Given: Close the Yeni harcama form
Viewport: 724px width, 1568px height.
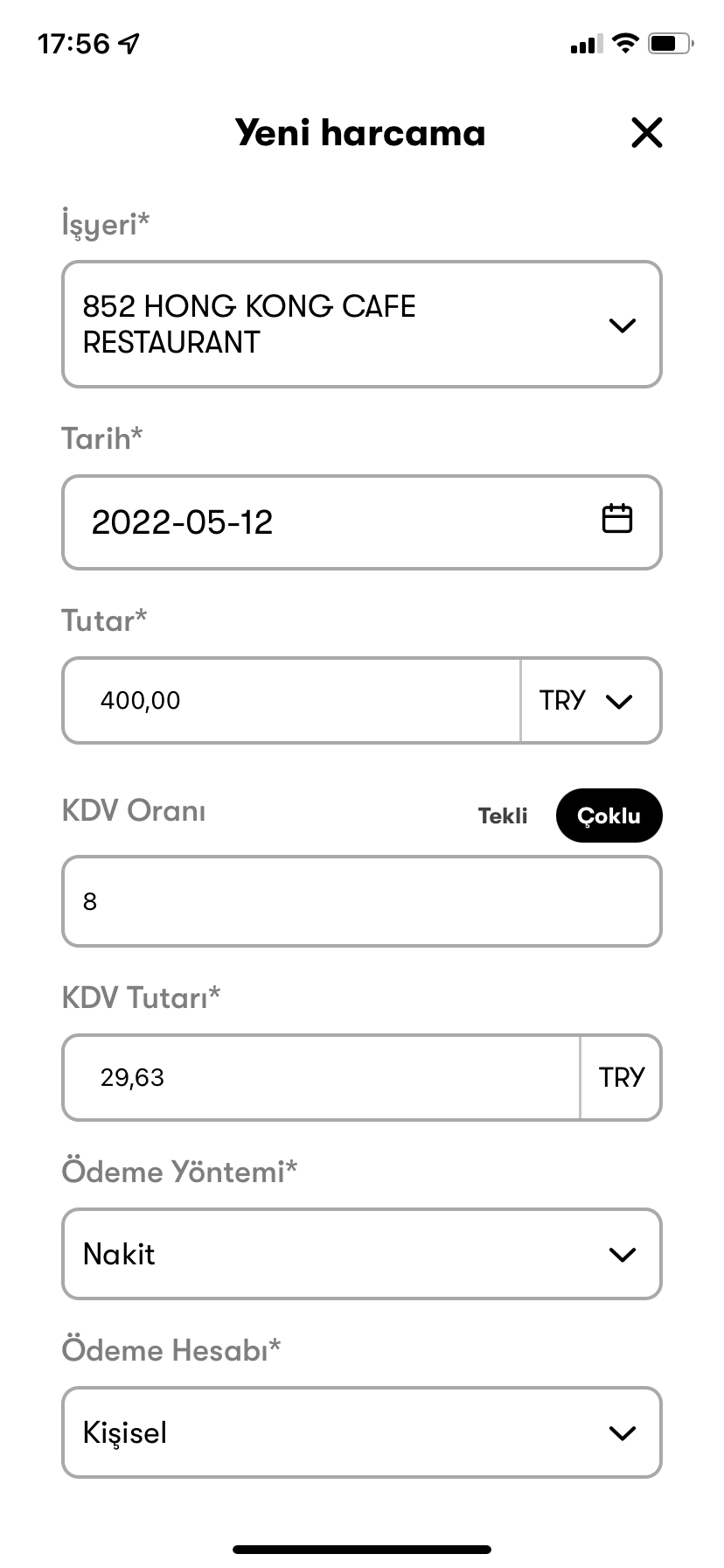Looking at the screenshot, I should point(646,133).
